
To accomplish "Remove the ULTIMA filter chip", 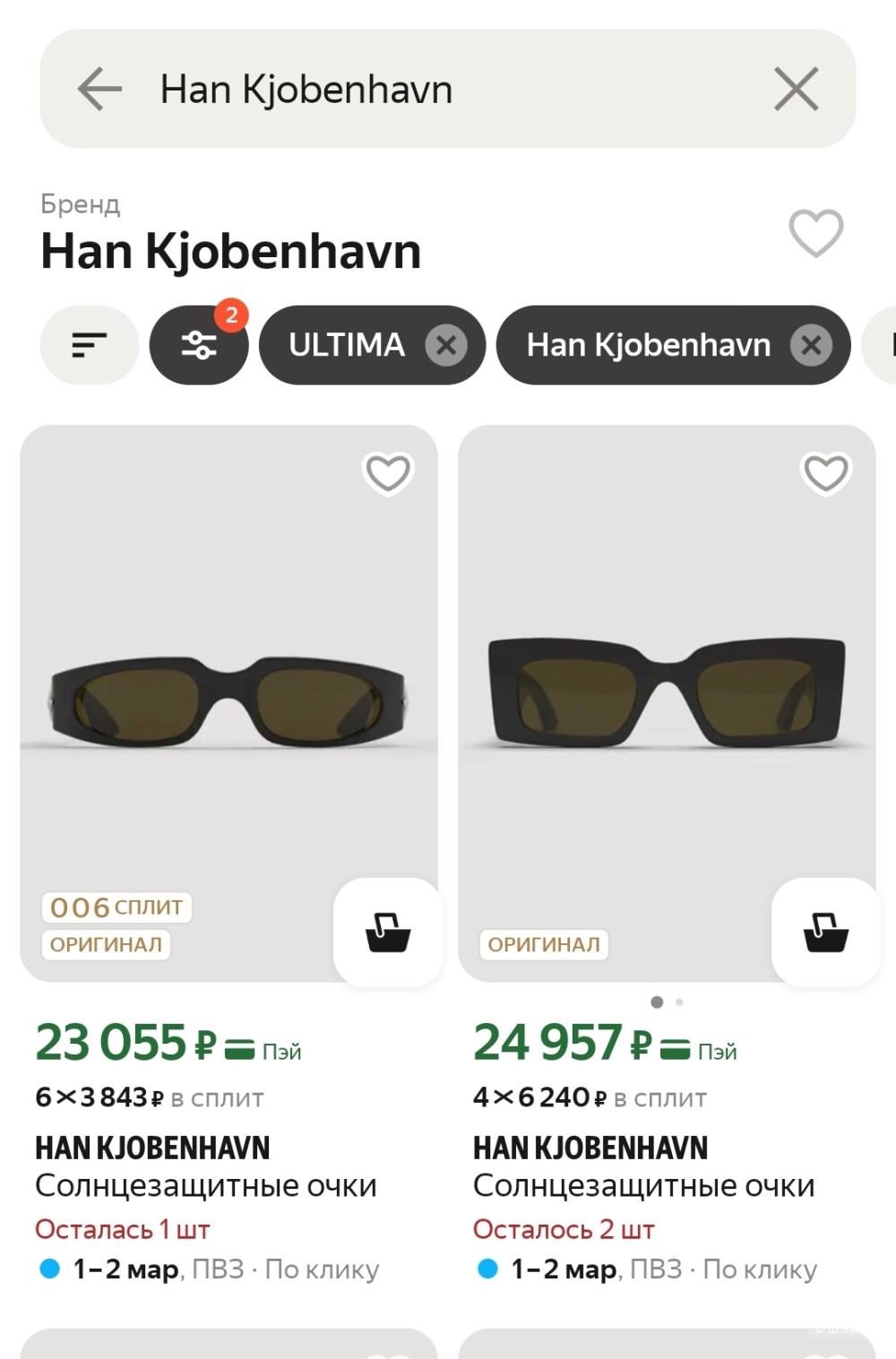I will pyautogui.click(x=447, y=345).
